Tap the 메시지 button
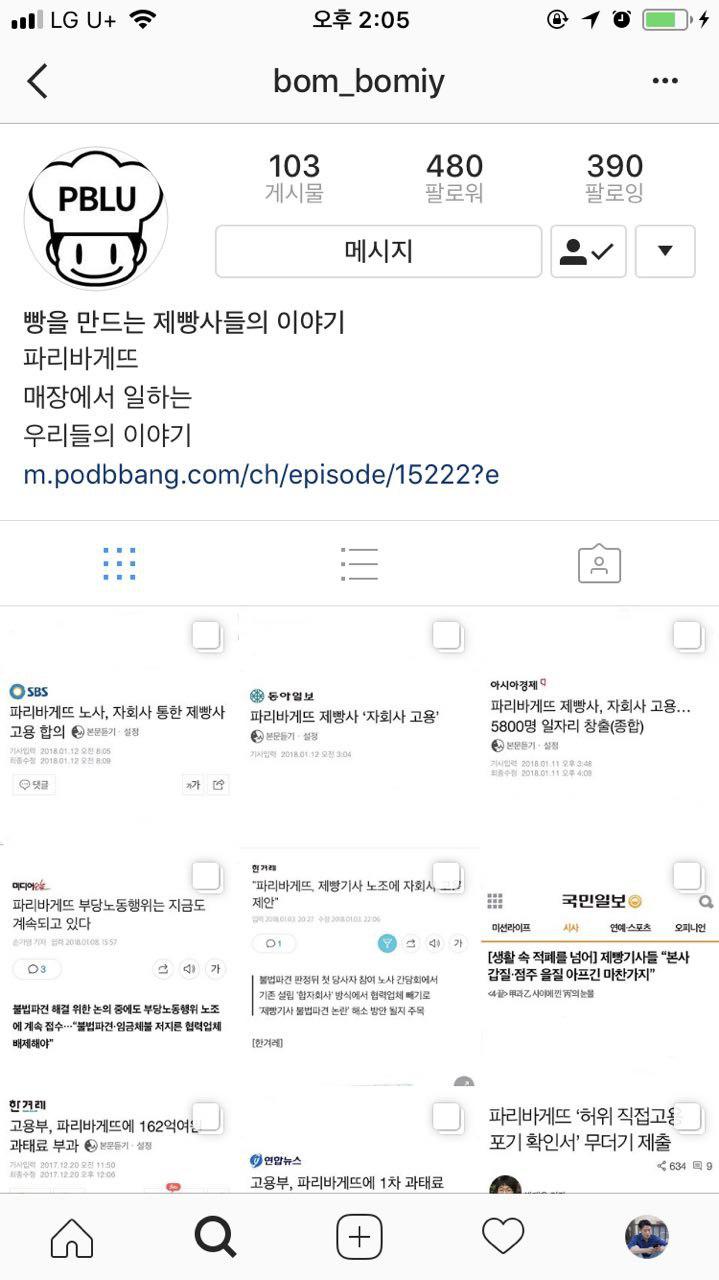Screen dimensions: 719x1280 [378, 251]
